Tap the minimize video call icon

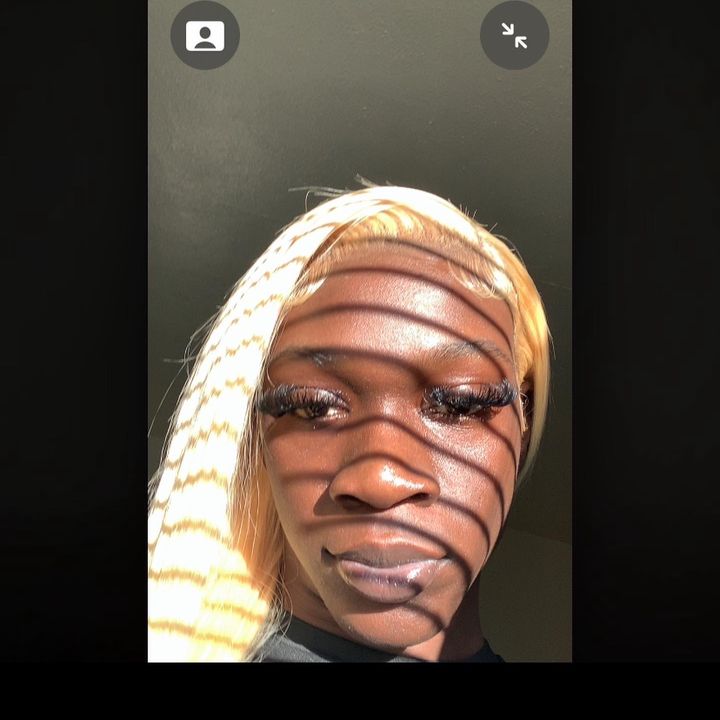tap(514, 36)
